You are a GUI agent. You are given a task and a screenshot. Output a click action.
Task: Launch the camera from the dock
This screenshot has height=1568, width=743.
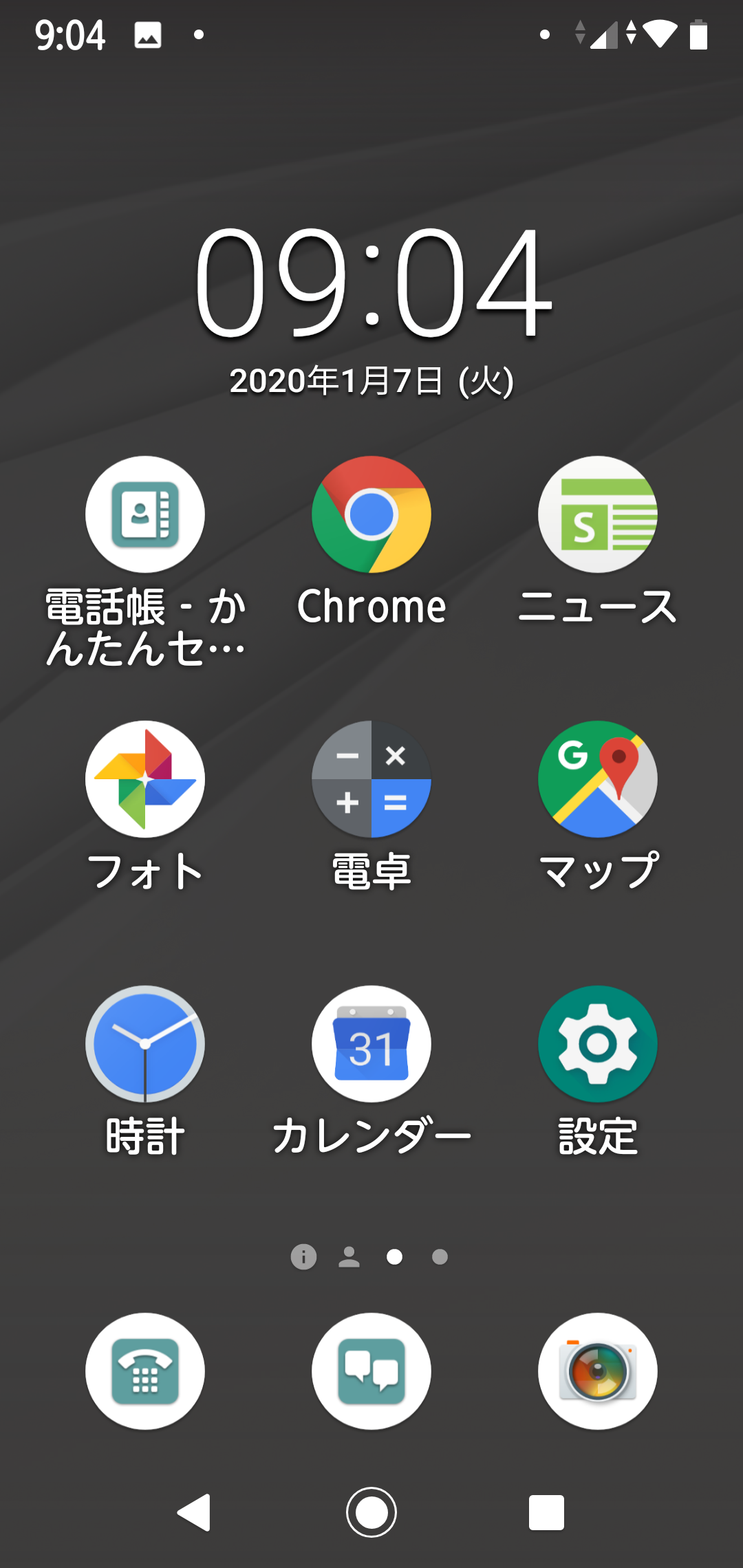(597, 1371)
